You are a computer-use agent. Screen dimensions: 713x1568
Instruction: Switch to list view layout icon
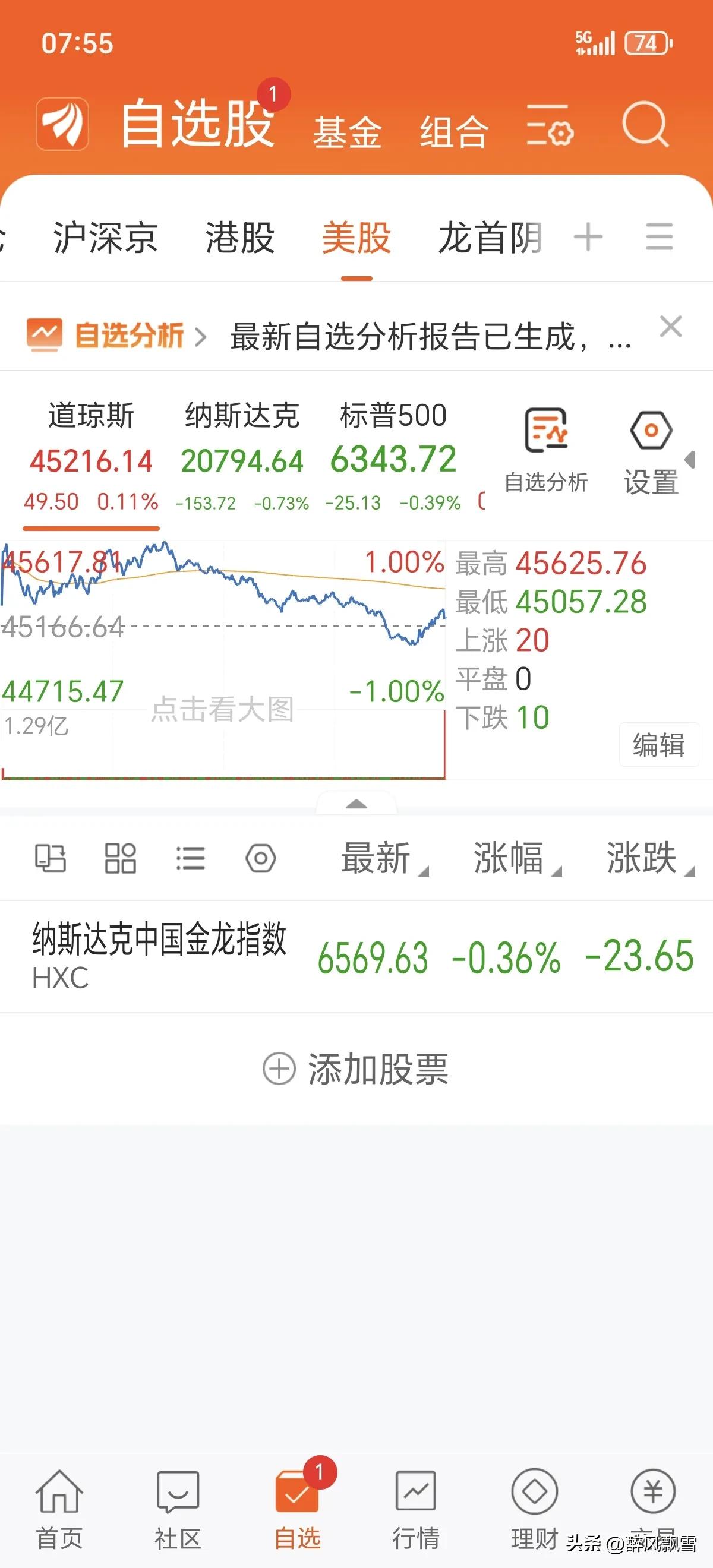click(190, 858)
